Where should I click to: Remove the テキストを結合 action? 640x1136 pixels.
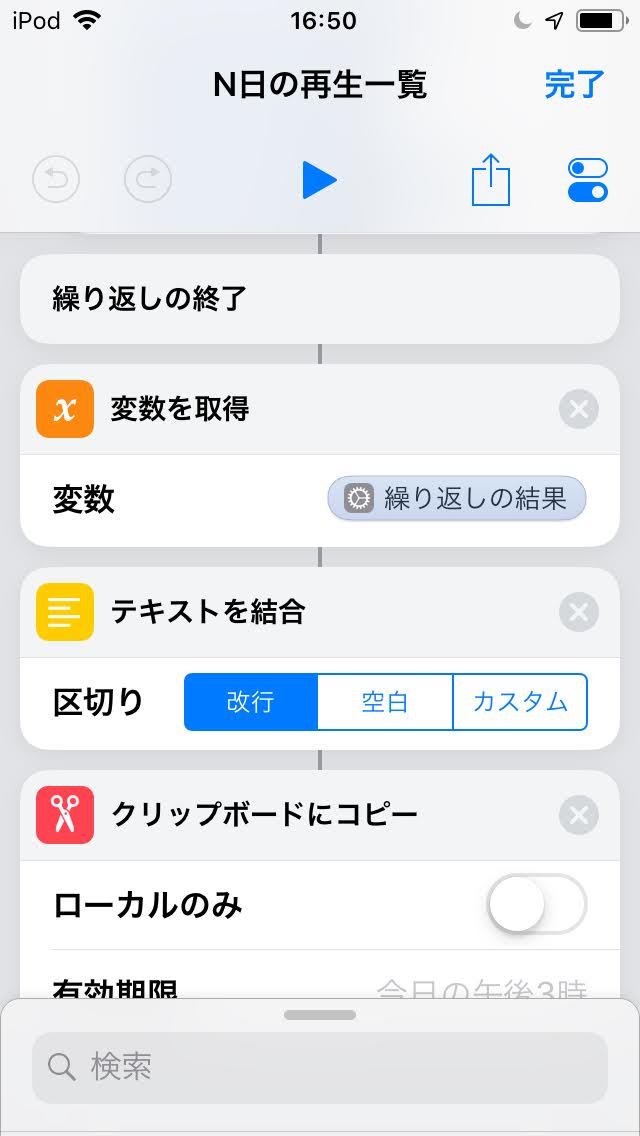pyautogui.click(x=578, y=612)
